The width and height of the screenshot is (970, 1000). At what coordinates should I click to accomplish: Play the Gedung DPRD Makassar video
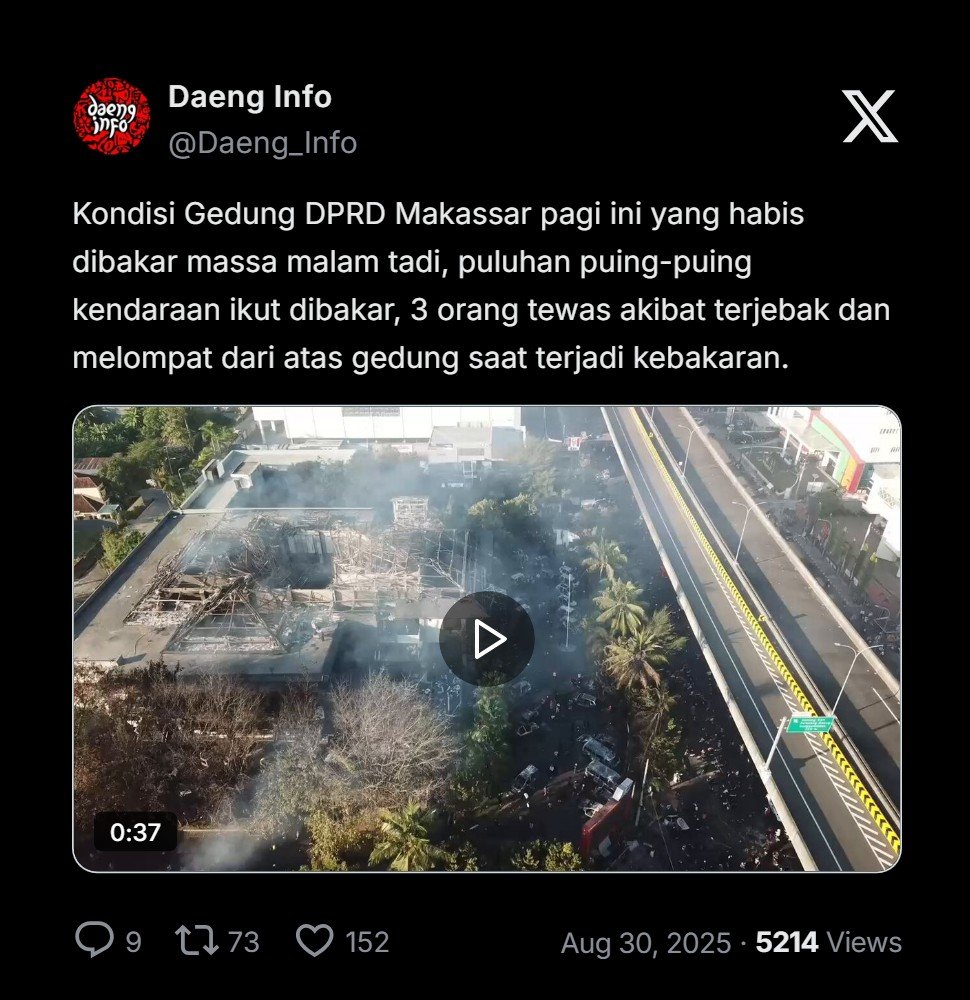487,639
